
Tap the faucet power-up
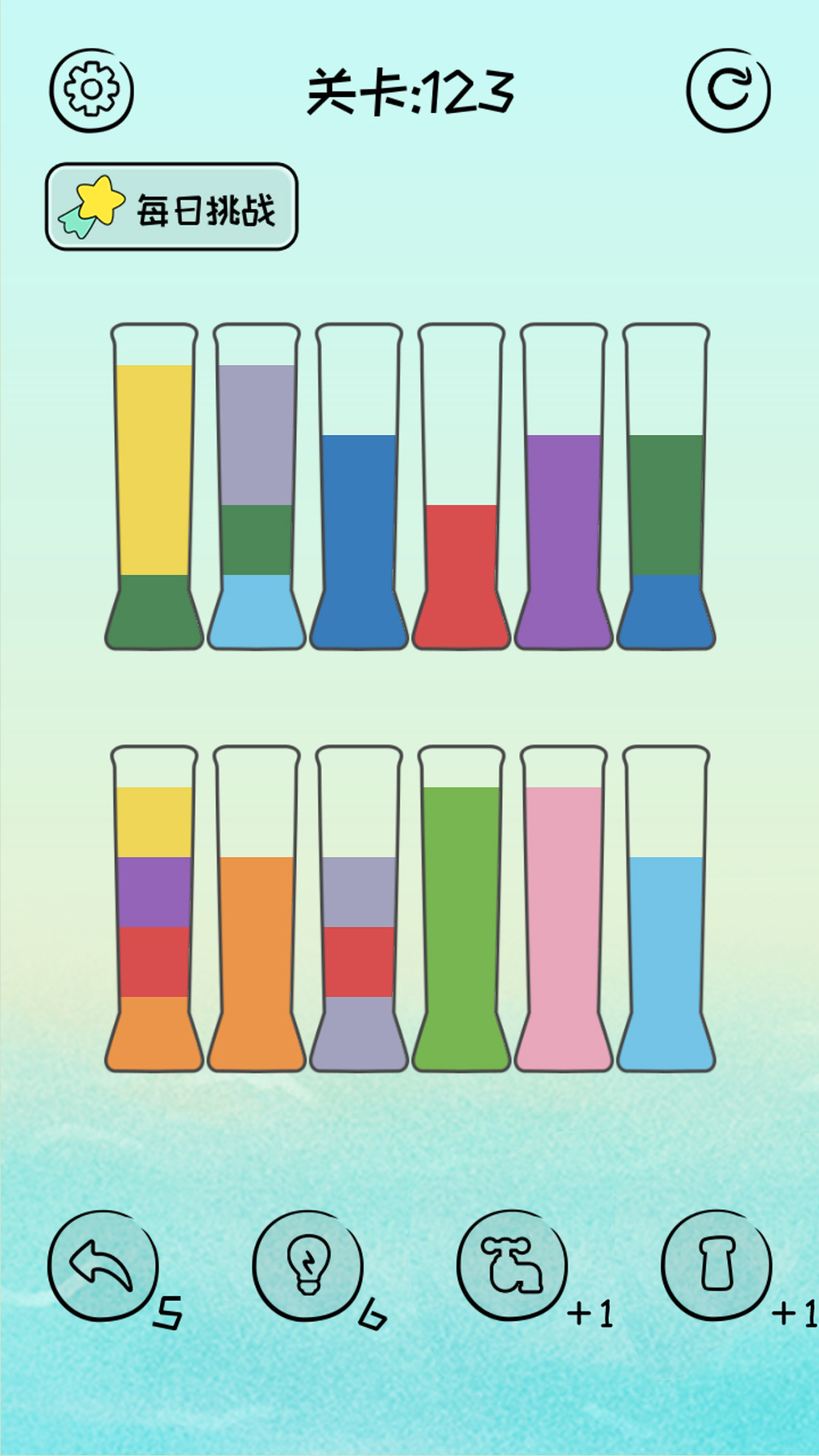pyautogui.click(x=513, y=1265)
